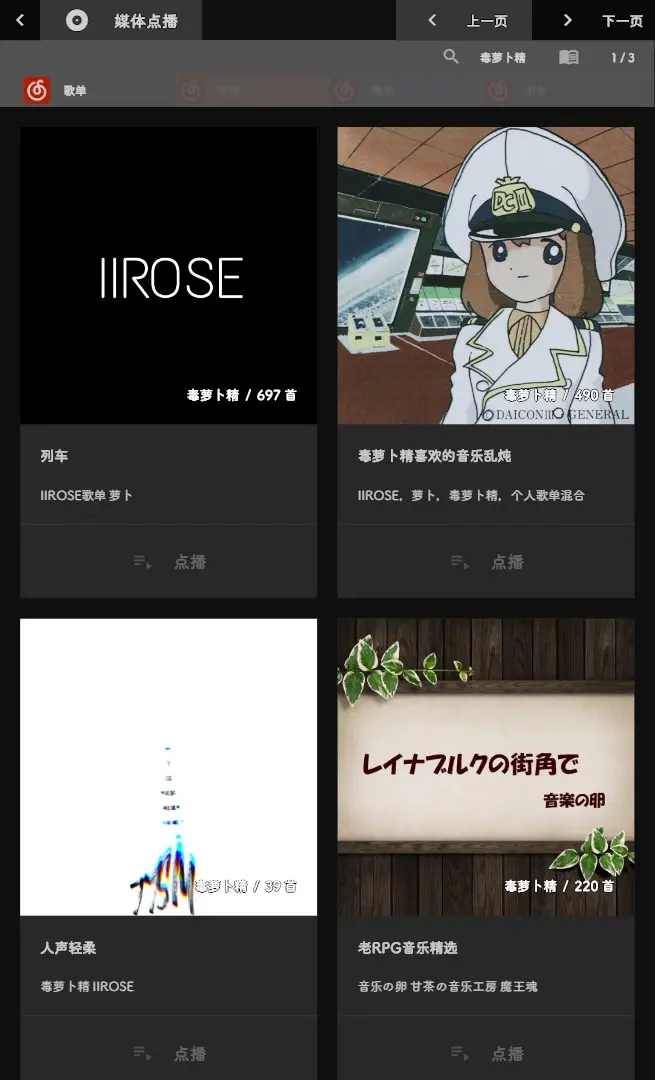The height and width of the screenshot is (1080, 655).
Task: Tap 点播 under 毒萝卜精喜欢的音乐乱炖
Action: click(x=486, y=562)
